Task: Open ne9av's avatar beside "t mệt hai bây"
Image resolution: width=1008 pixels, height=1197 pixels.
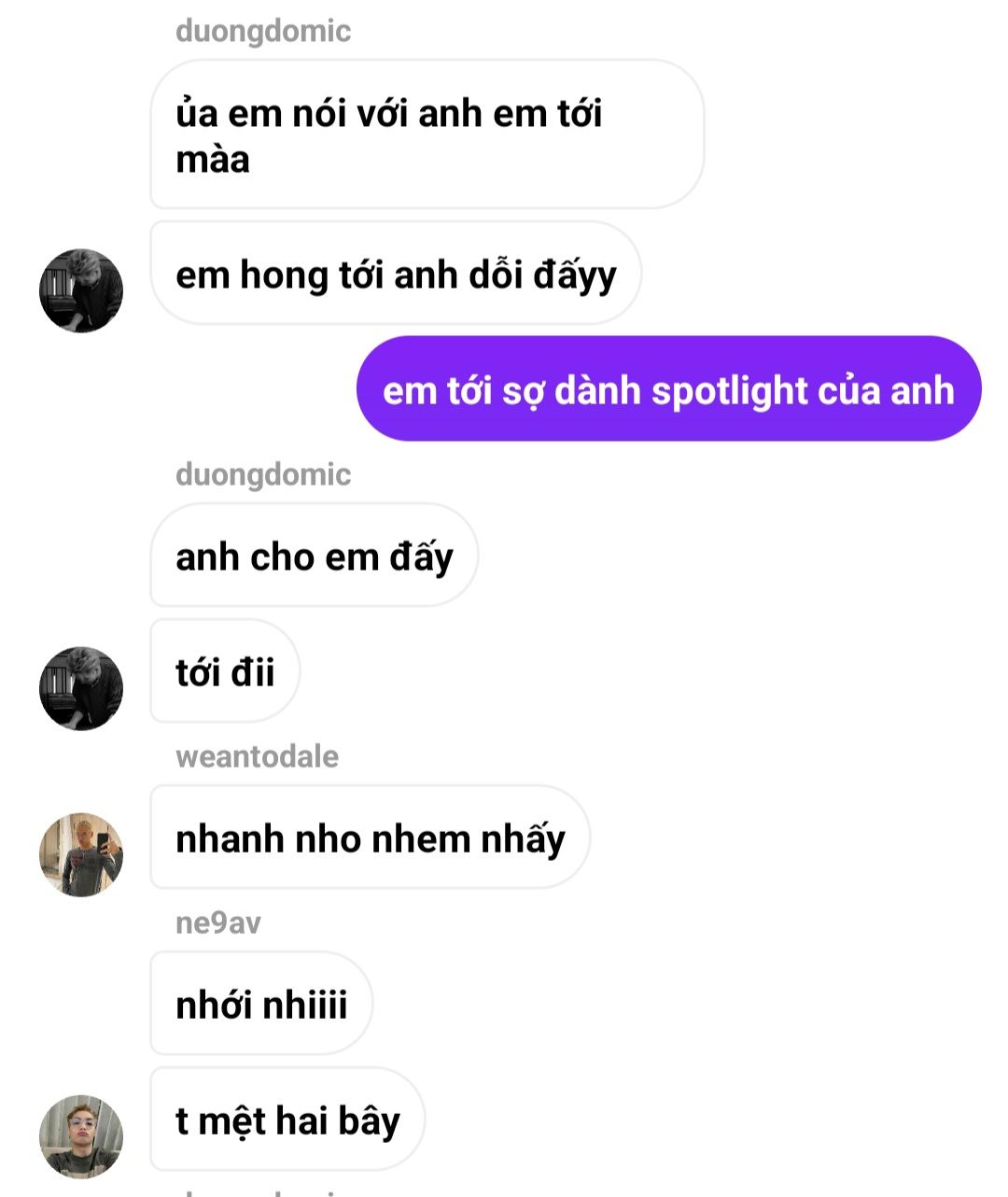Action: click(x=81, y=1136)
